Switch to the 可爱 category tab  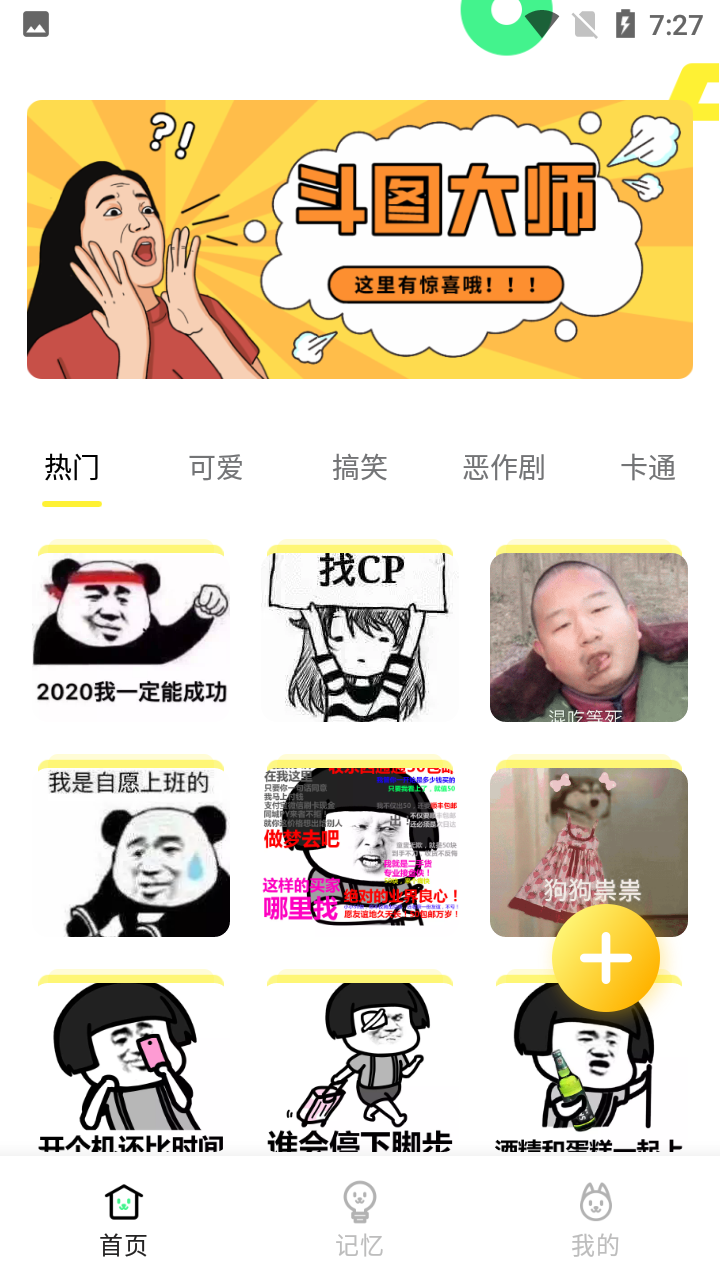(216, 468)
